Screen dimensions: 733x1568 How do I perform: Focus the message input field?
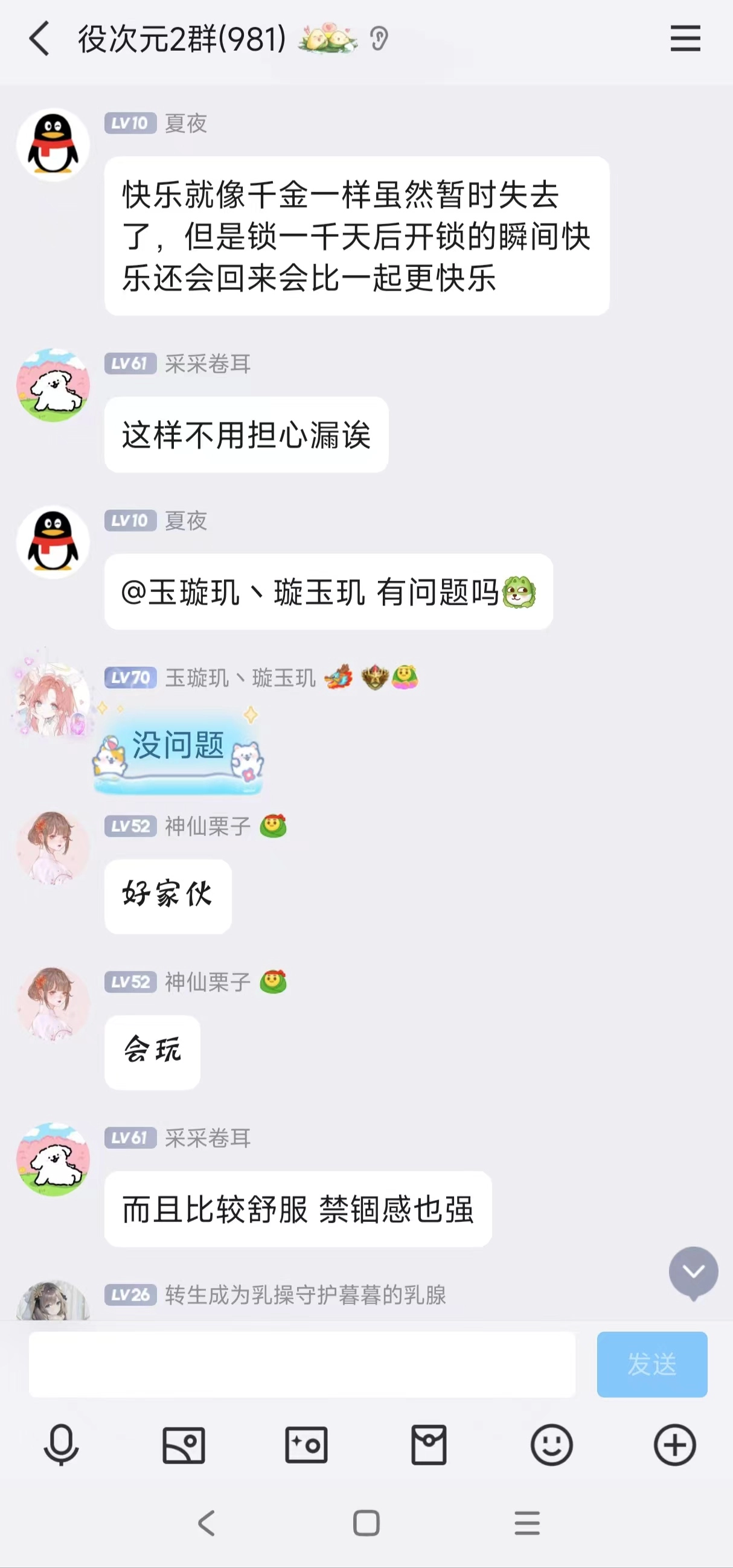302,1364
